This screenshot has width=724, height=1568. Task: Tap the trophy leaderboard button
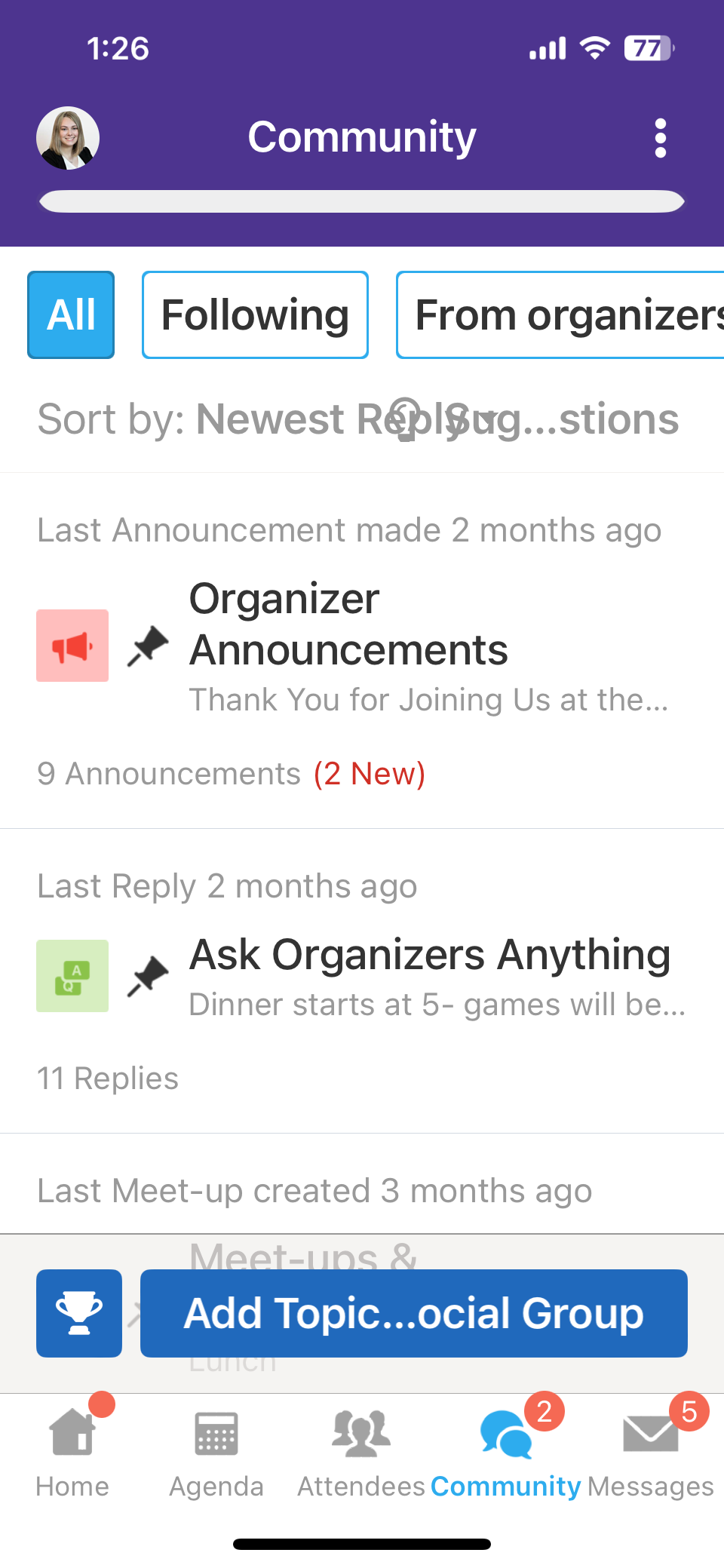[x=79, y=1313]
